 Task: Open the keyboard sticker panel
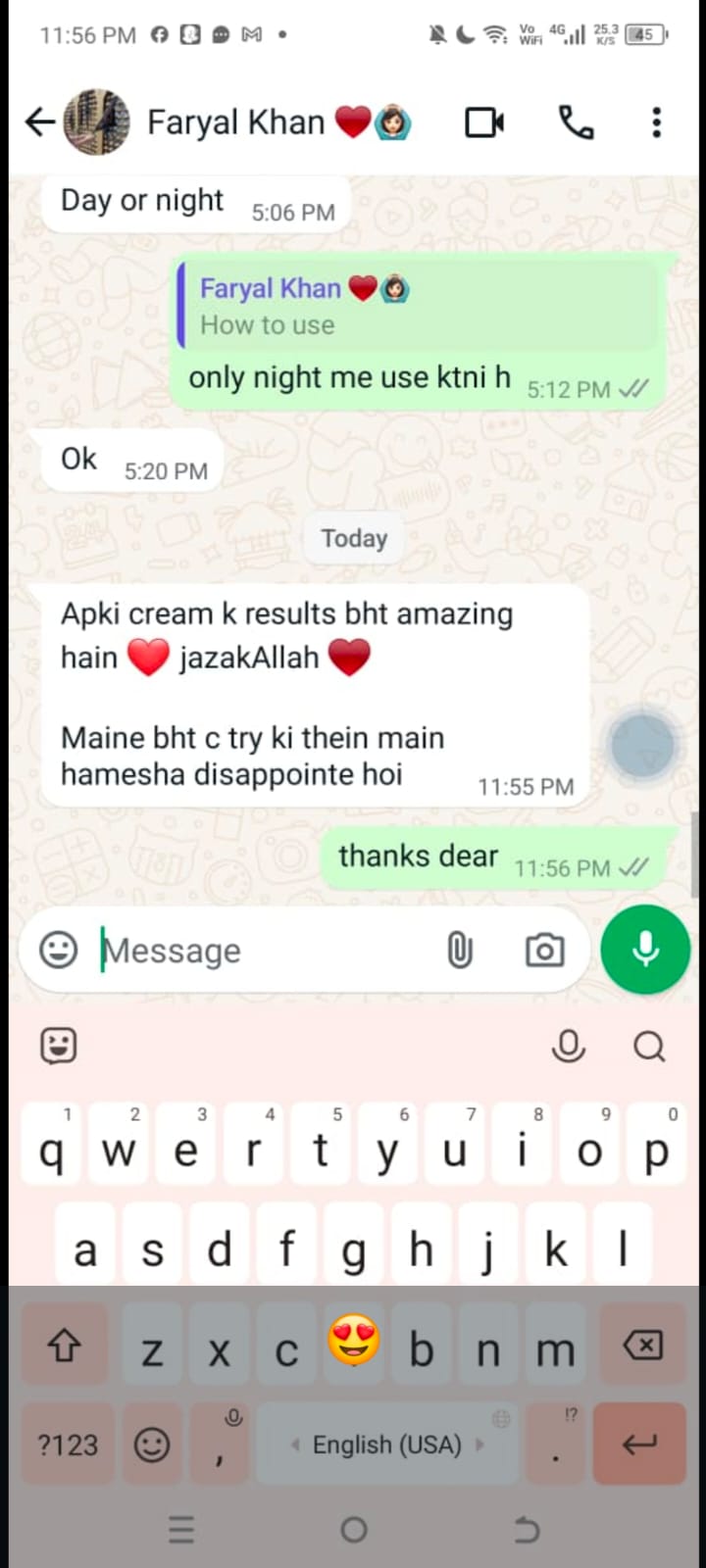pyautogui.click(x=59, y=1046)
